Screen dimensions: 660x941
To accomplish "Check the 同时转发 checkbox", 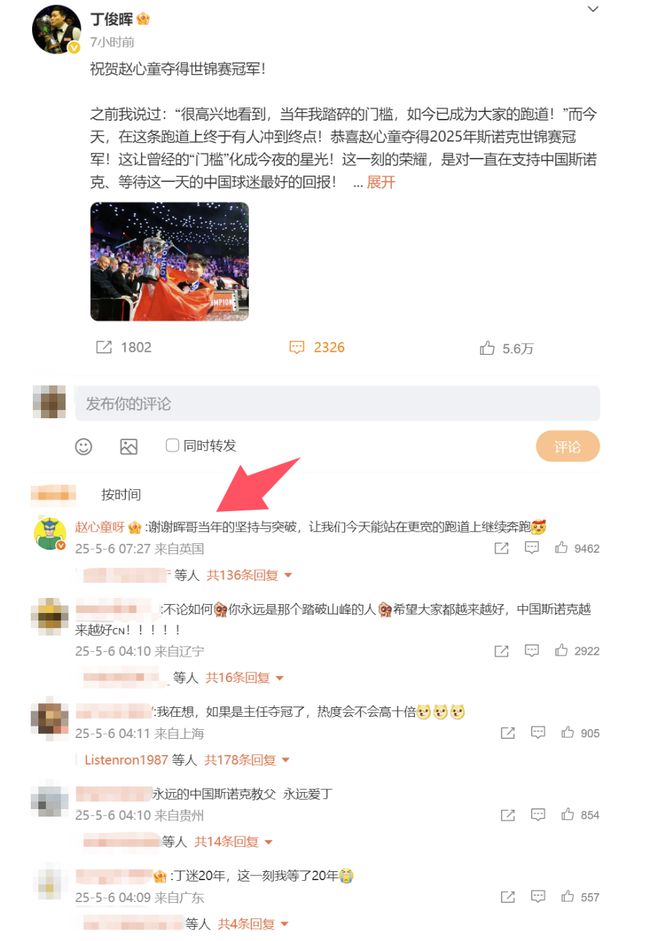I will [x=172, y=445].
